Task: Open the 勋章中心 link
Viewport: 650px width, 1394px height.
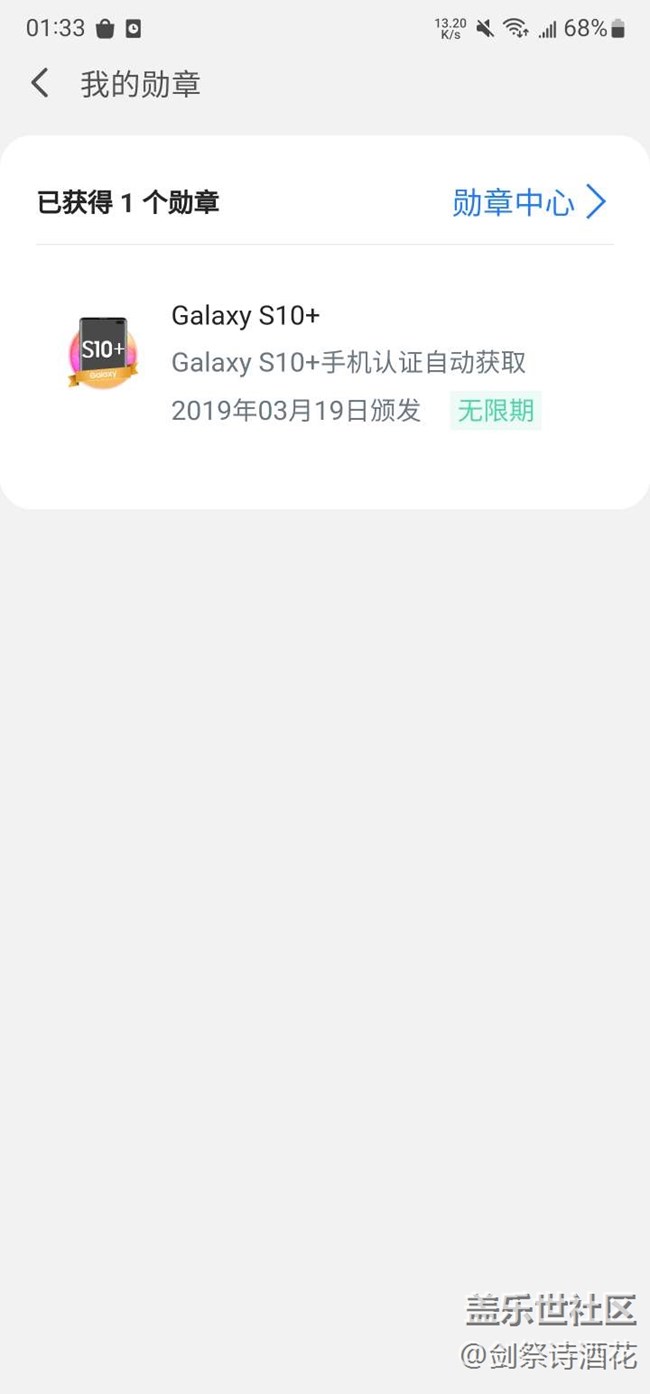Action: pyautogui.click(x=528, y=202)
